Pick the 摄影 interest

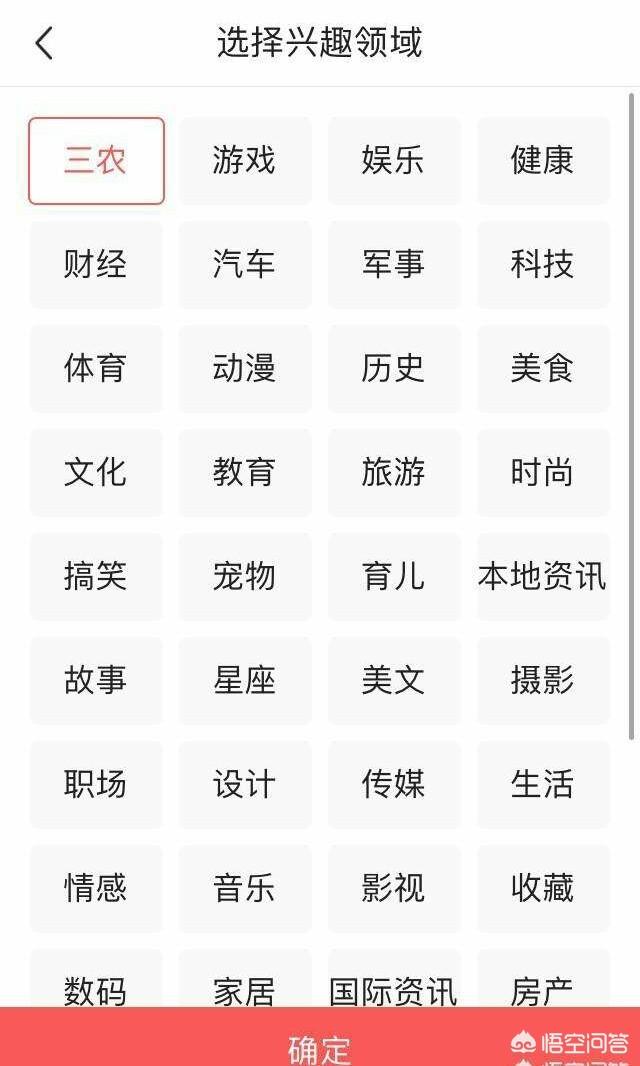543,681
